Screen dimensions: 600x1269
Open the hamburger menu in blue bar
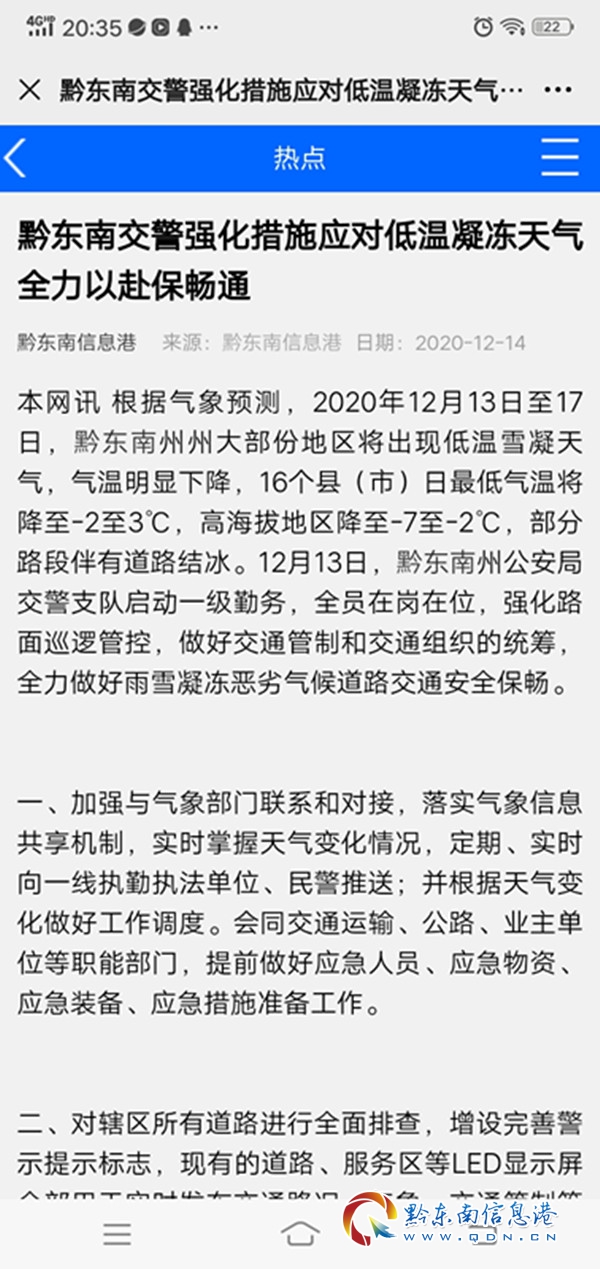click(559, 158)
